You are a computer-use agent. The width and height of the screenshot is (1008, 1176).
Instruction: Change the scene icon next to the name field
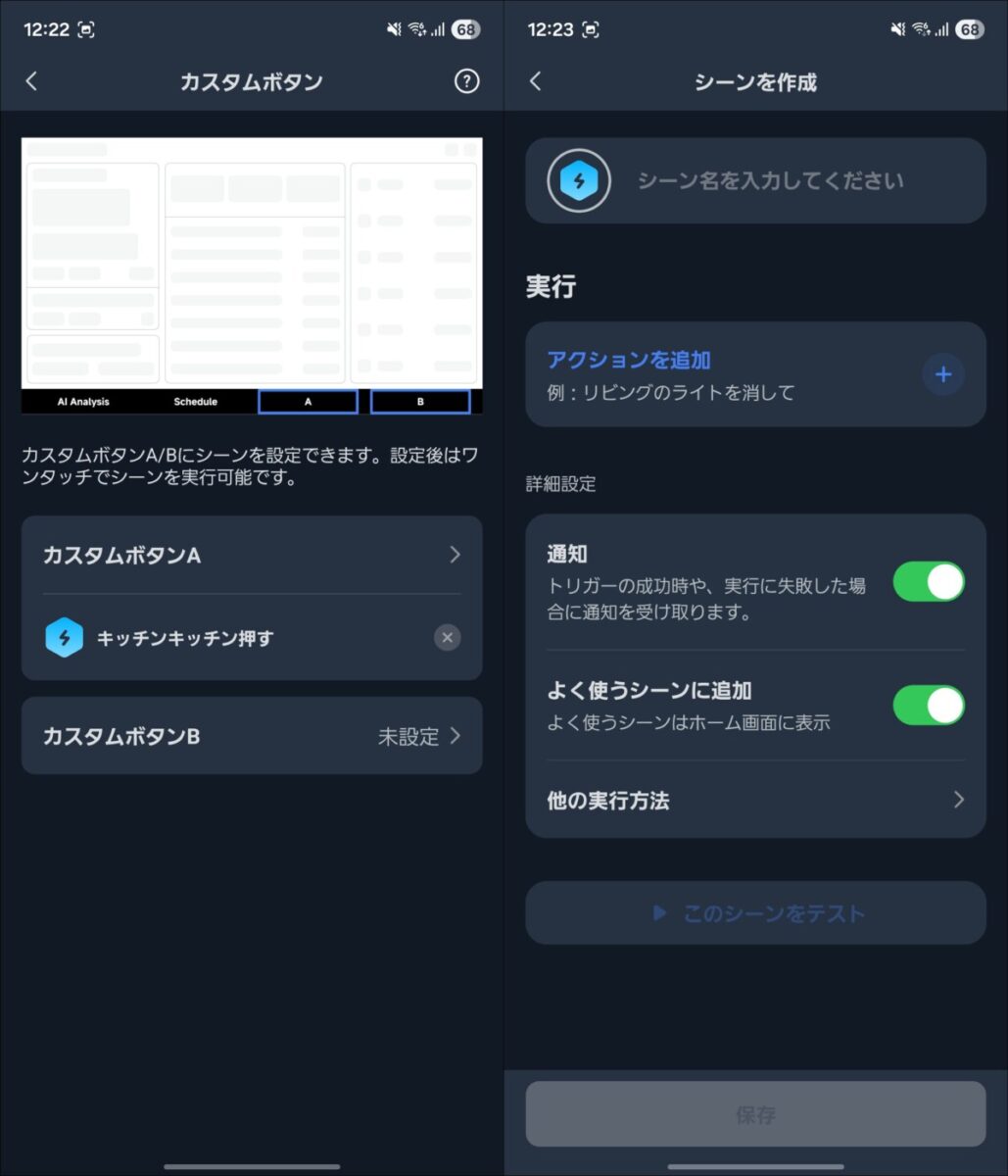(579, 181)
